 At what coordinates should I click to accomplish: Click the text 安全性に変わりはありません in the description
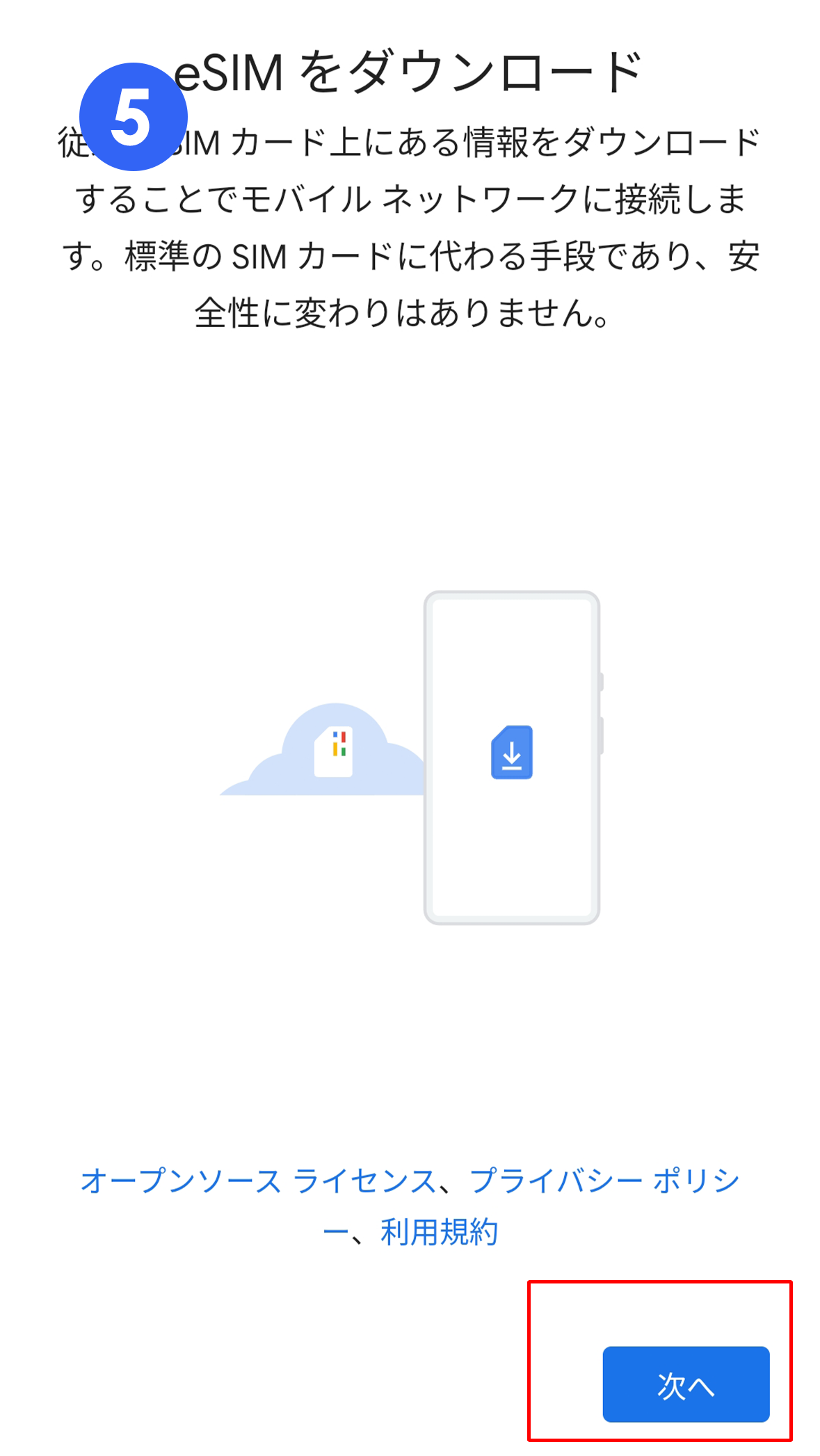click(401, 314)
